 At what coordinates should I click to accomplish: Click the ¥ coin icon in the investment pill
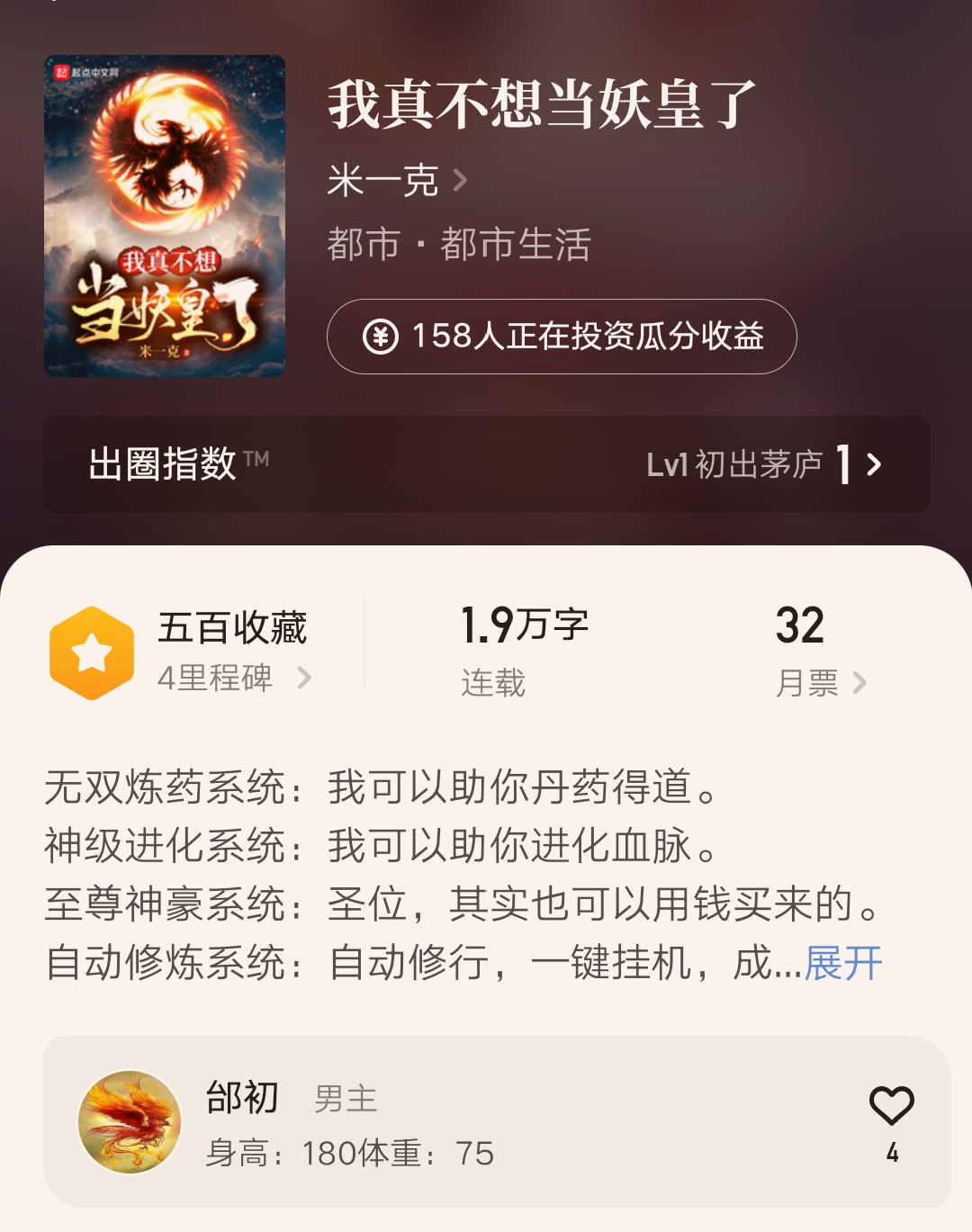(382, 337)
